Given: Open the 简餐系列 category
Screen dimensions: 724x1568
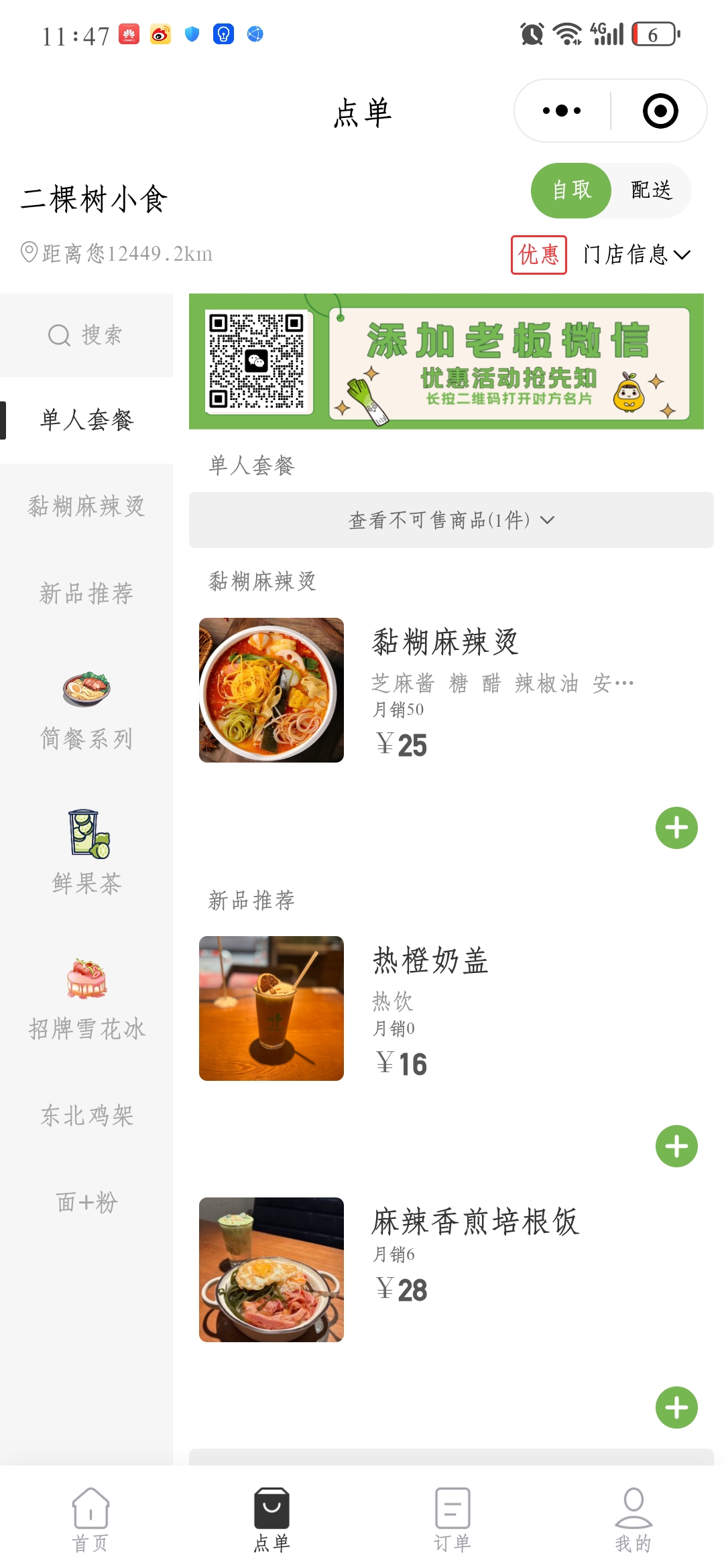Looking at the screenshot, I should coord(86,712).
